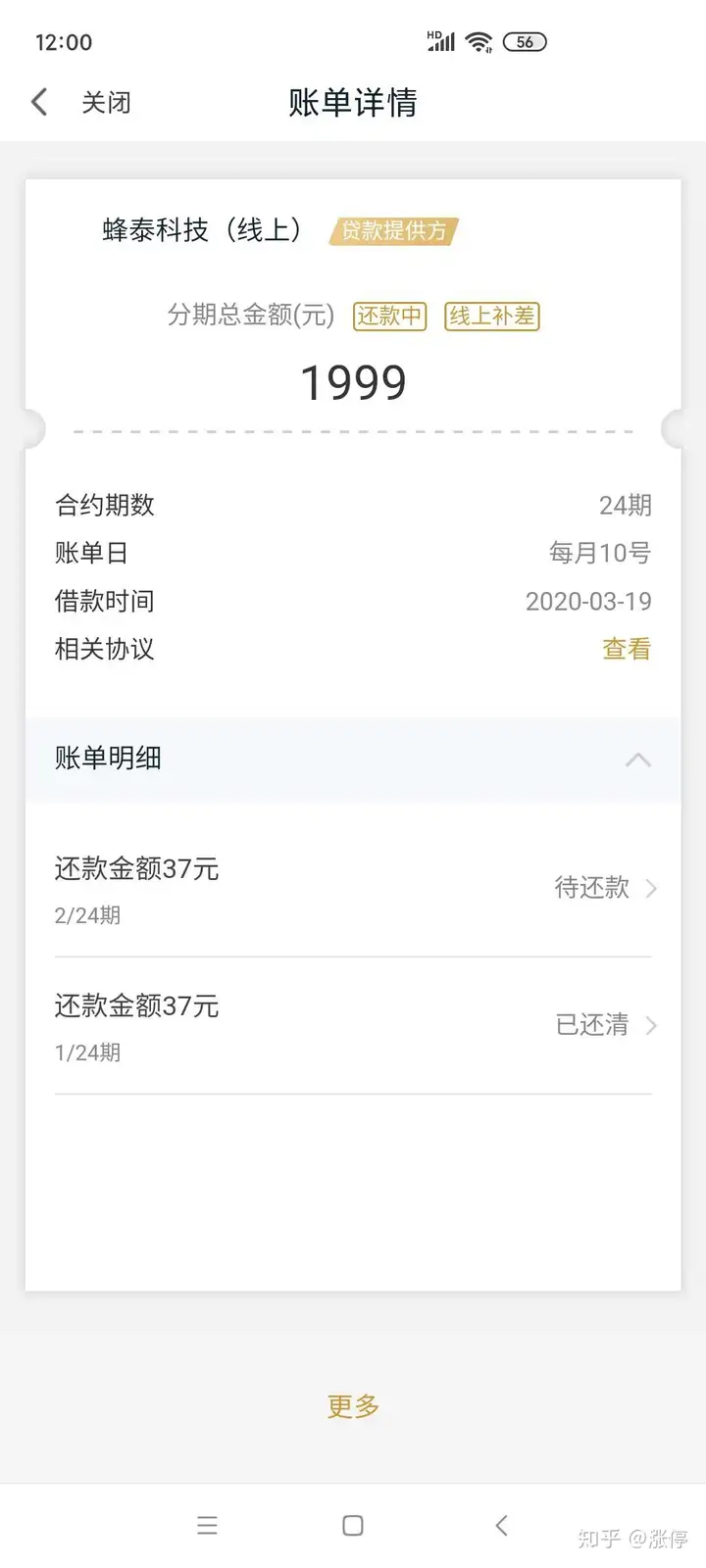706x1568 pixels.
Task: Go back using the top-left arrow
Action: (39, 102)
